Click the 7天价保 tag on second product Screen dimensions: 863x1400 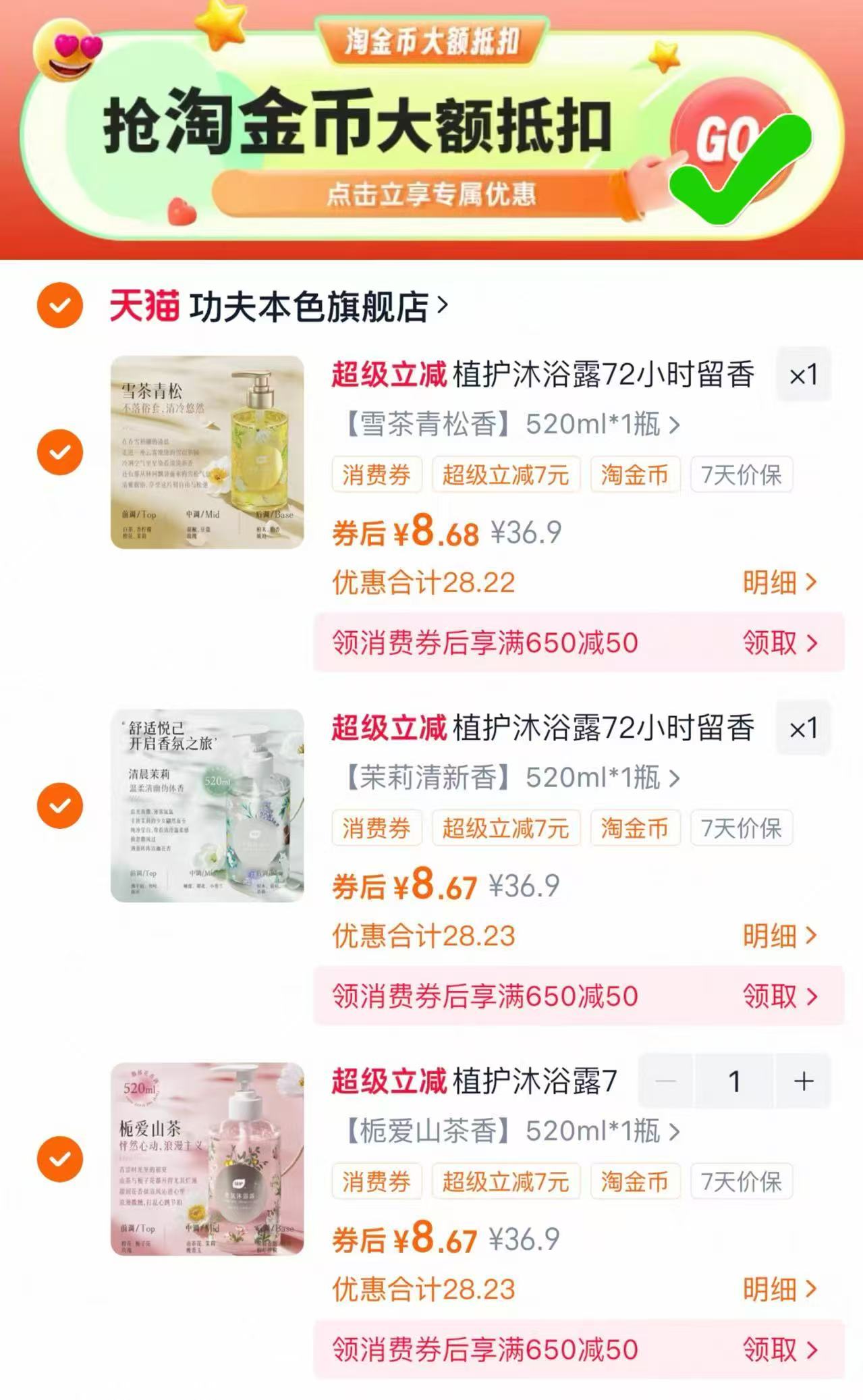pyautogui.click(x=740, y=829)
